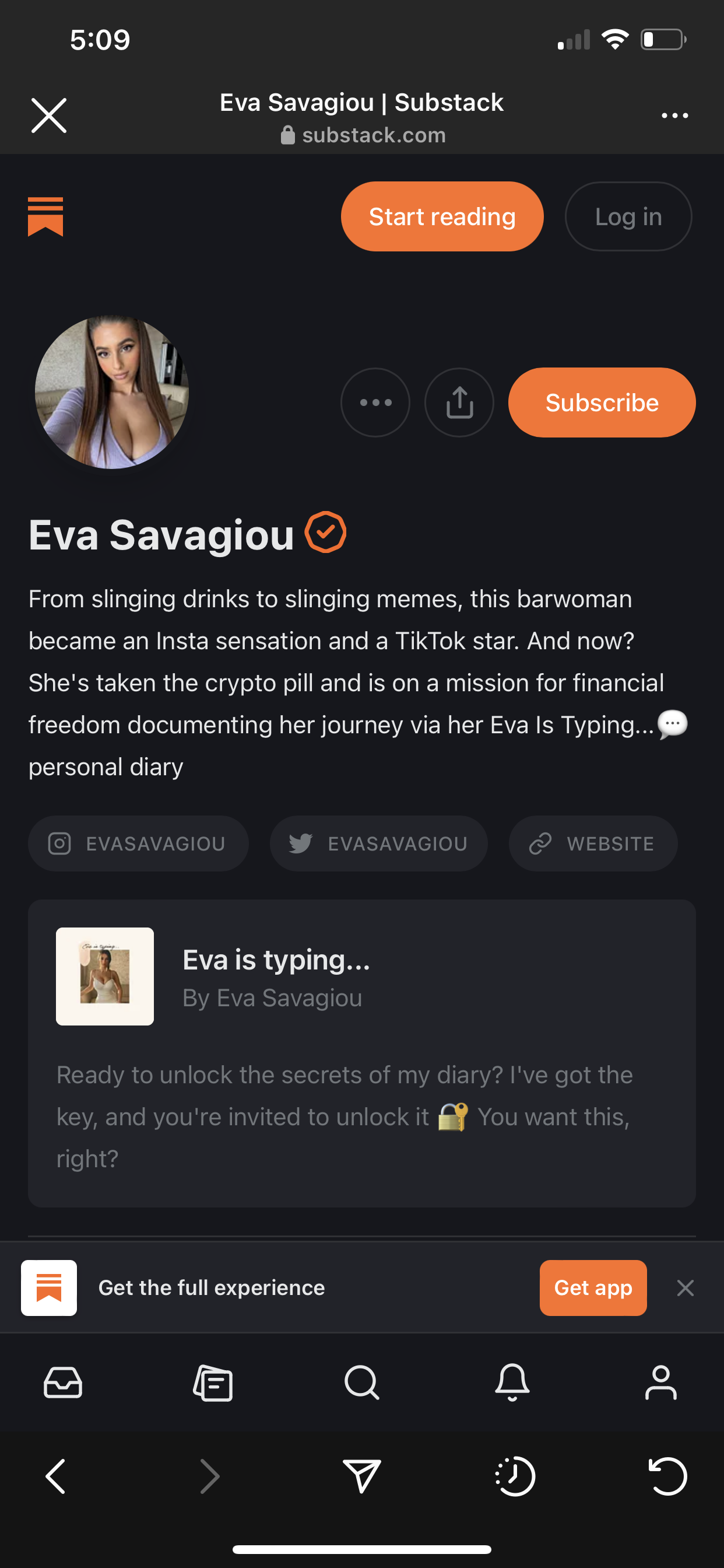
Task: Tap the Log in button
Action: tap(628, 216)
